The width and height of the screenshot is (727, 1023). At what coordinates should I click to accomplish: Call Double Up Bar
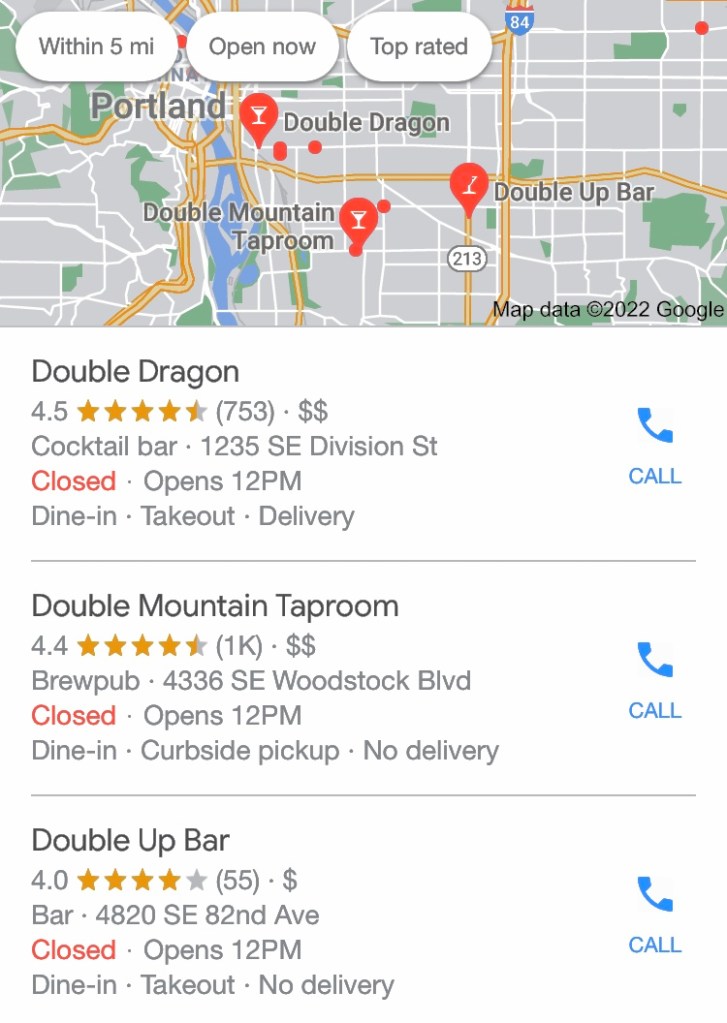(655, 914)
